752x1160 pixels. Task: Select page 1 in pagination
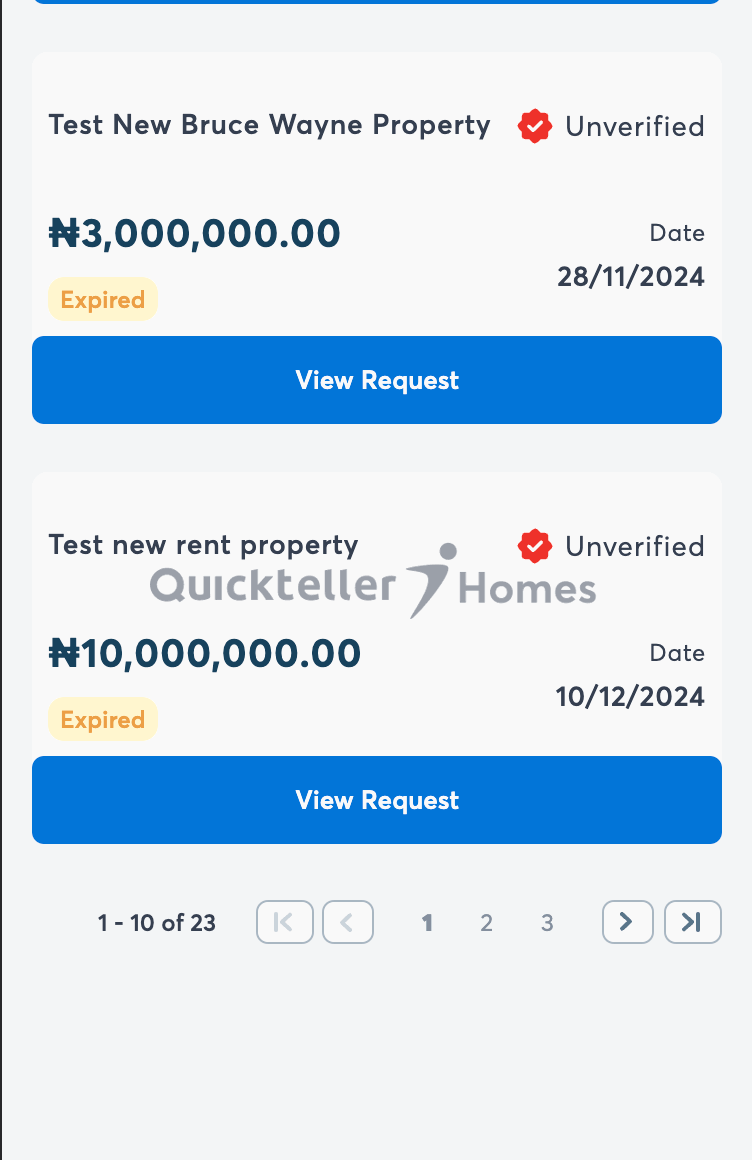[x=427, y=923]
